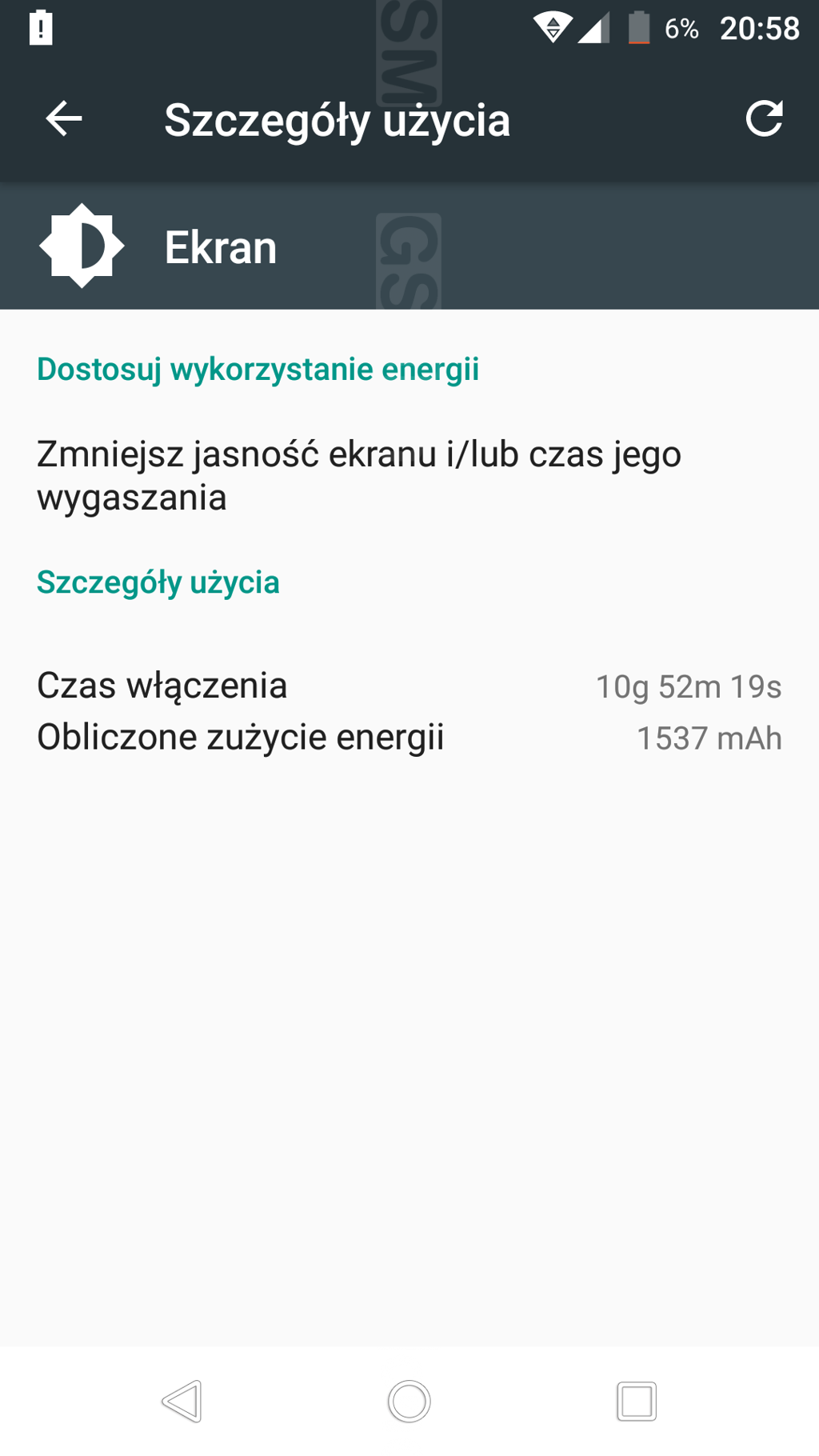Open the suggestion to reduce screen brightness or timeout
The width and height of the screenshot is (819, 1456).
click(x=409, y=475)
